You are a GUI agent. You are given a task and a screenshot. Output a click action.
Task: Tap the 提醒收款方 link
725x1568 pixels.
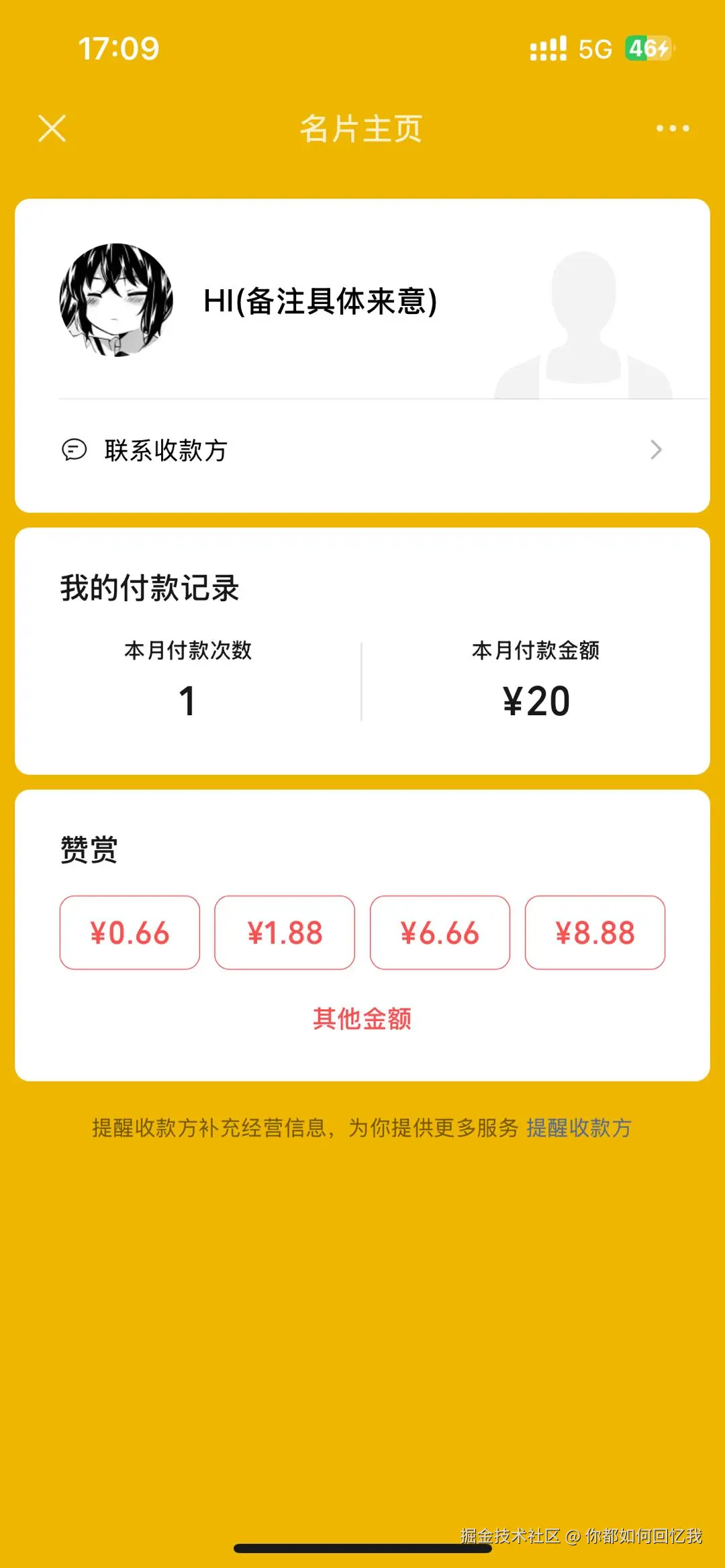pyautogui.click(x=579, y=1128)
